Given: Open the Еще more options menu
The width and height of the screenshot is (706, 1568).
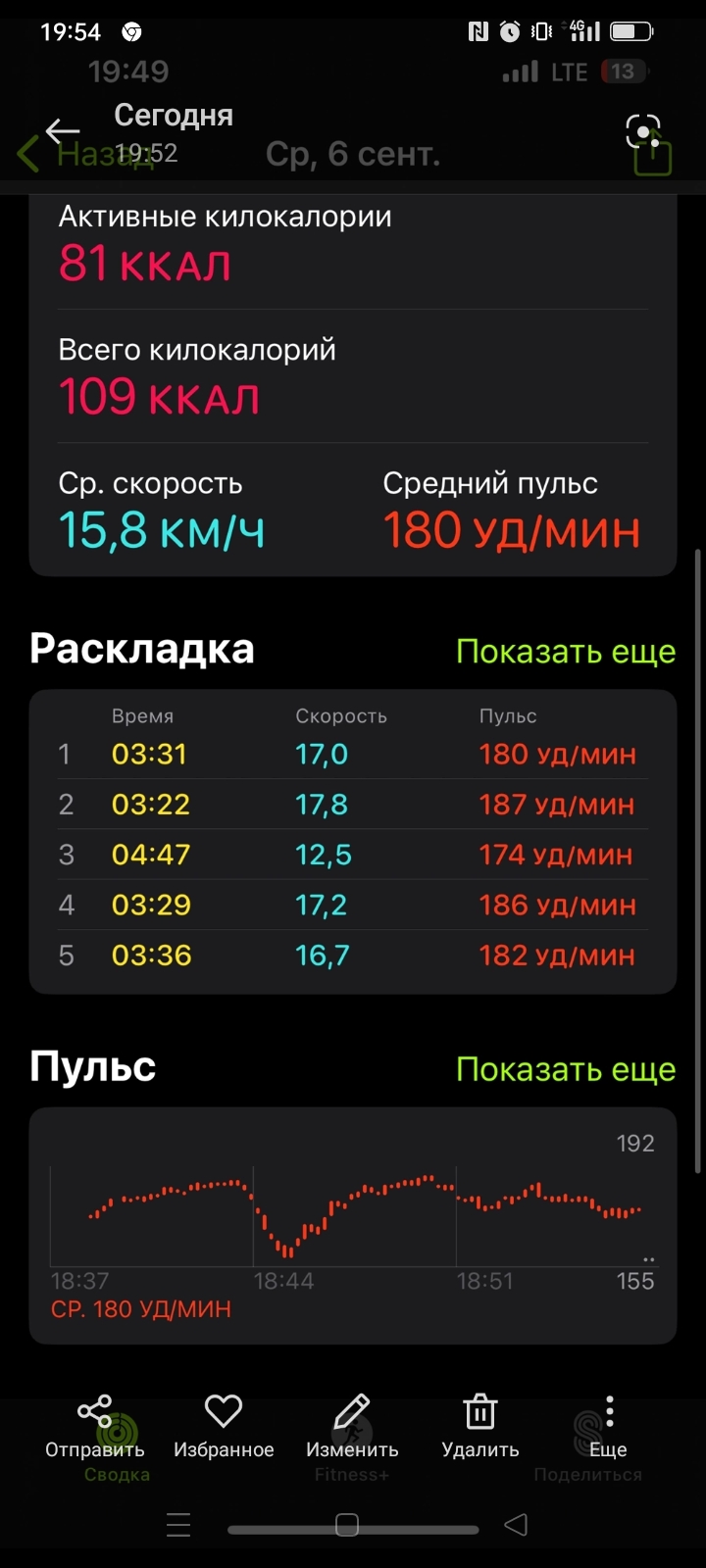Looking at the screenshot, I should click(609, 1426).
